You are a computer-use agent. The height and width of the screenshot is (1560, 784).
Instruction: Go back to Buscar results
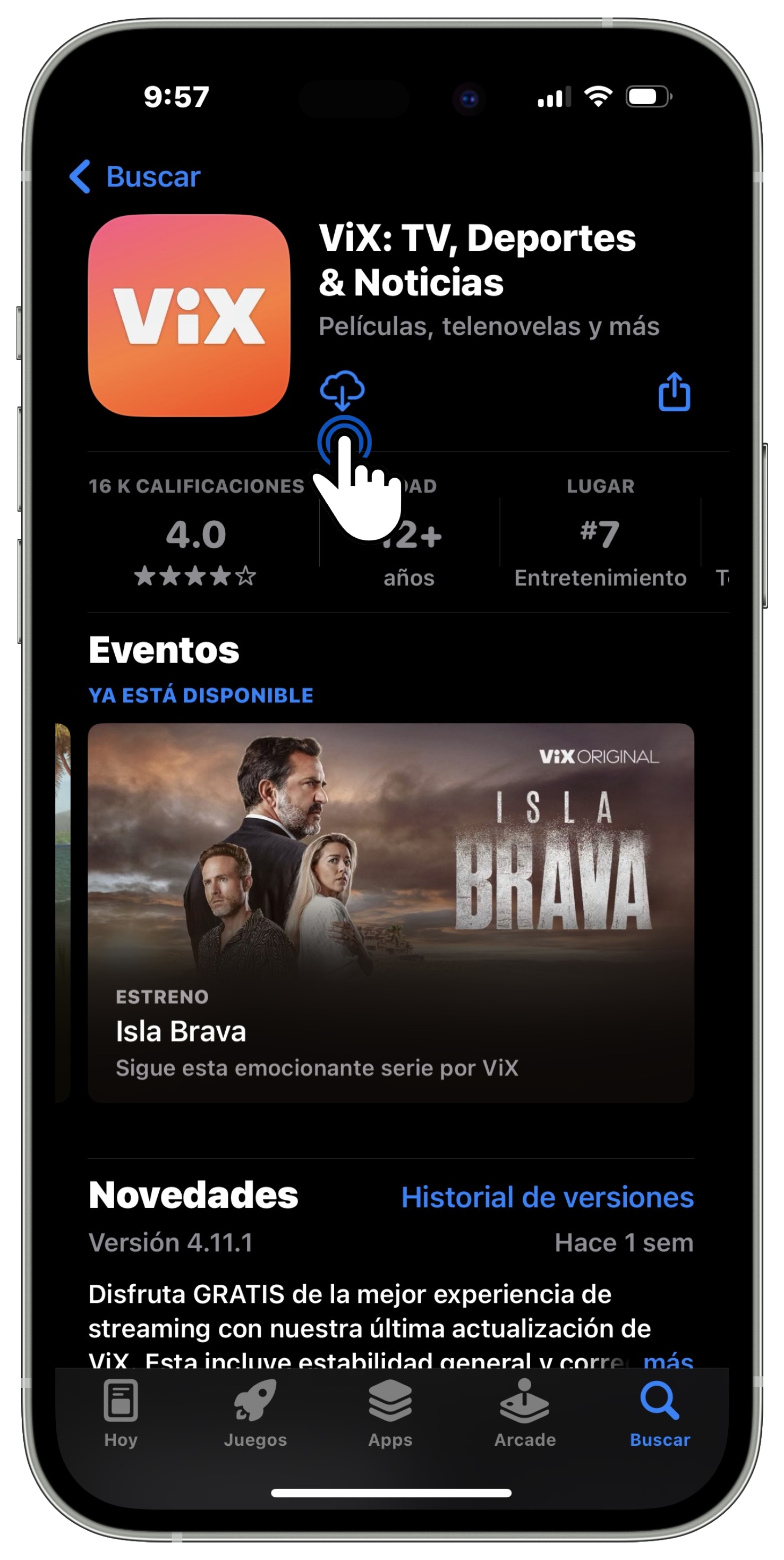click(x=135, y=177)
